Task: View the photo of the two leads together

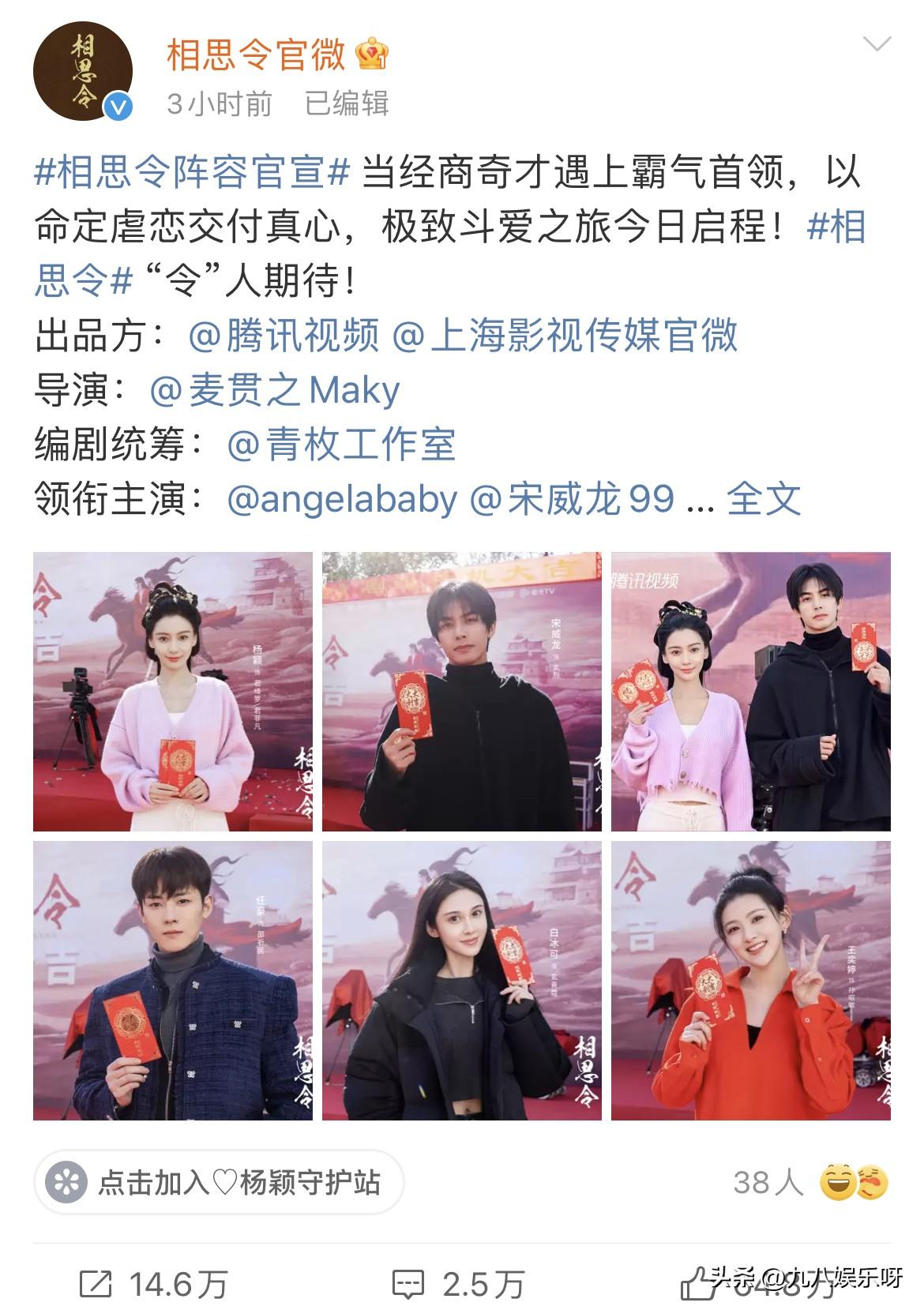Action: [x=750, y=691]
